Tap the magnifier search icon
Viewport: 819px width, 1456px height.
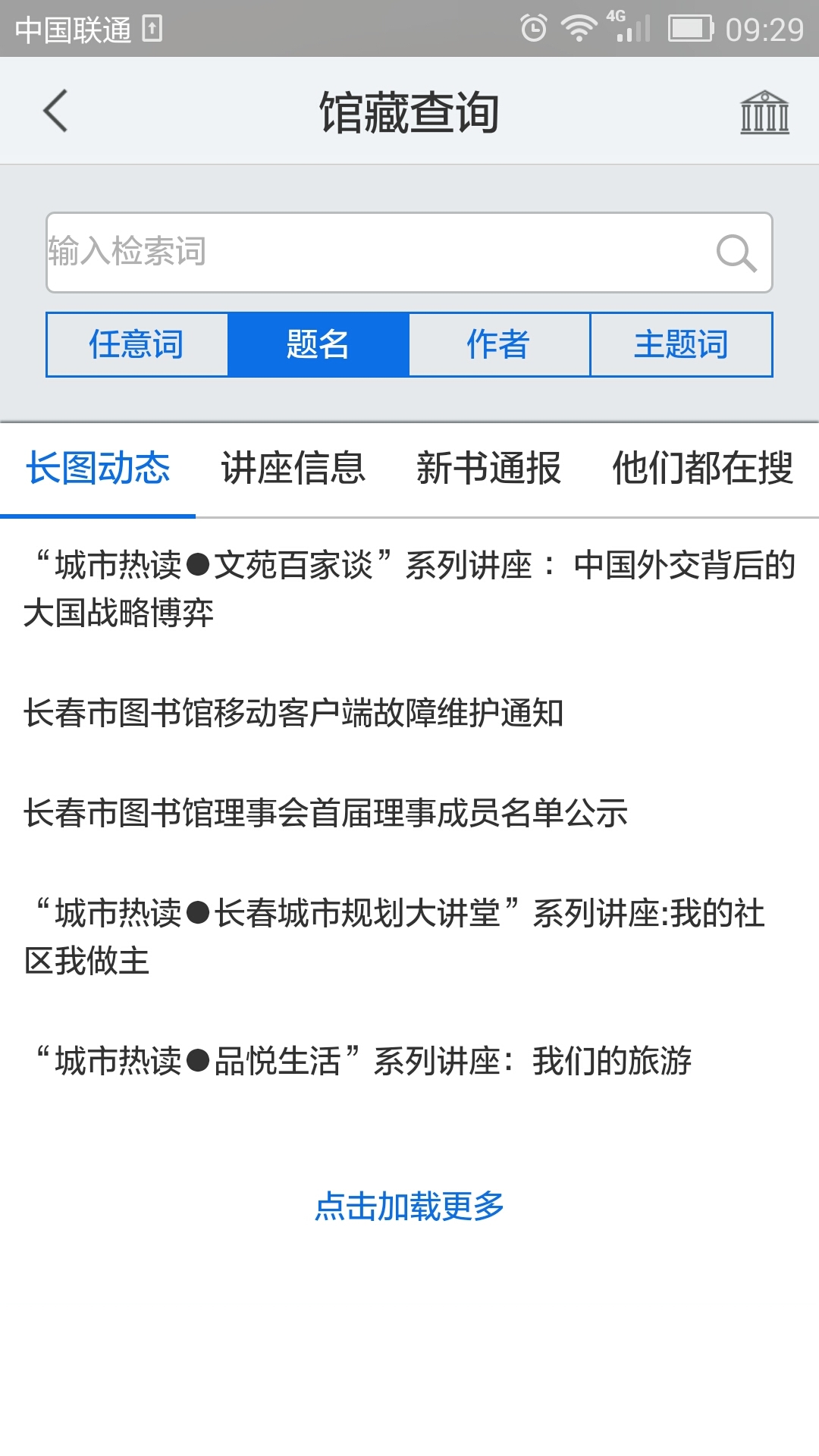pyautogui.click(x=736, y=253)
